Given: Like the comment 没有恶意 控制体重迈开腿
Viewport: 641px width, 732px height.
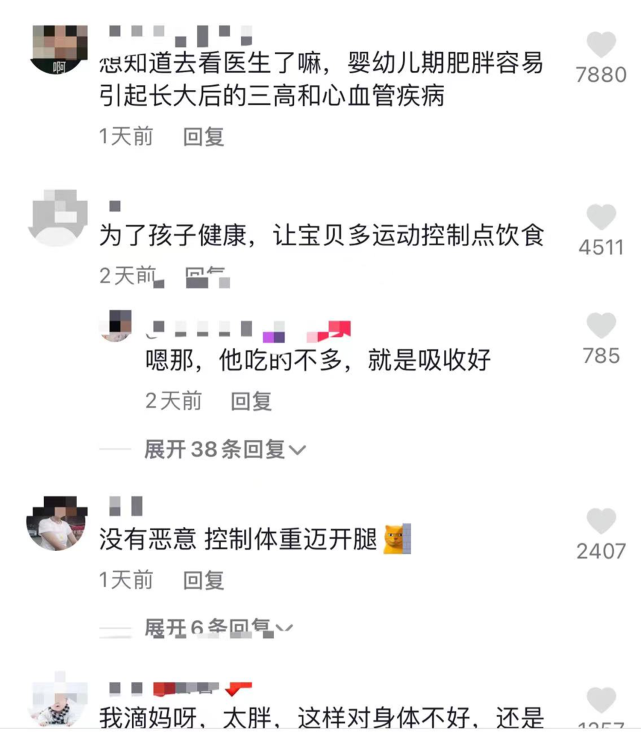Looking at the screenshot, I should pyautogui.click(x=601, y=521).
